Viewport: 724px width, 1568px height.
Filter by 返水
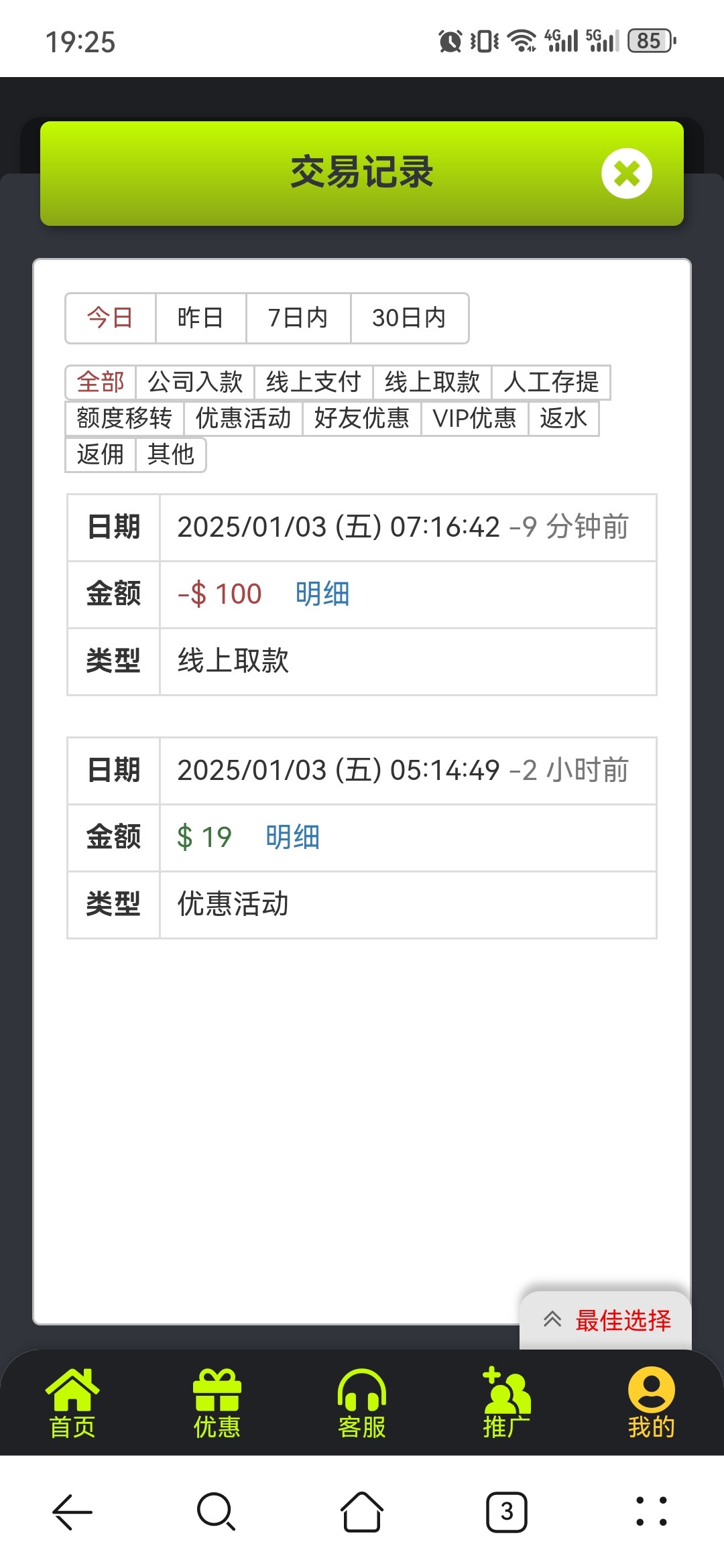(564, 418)
